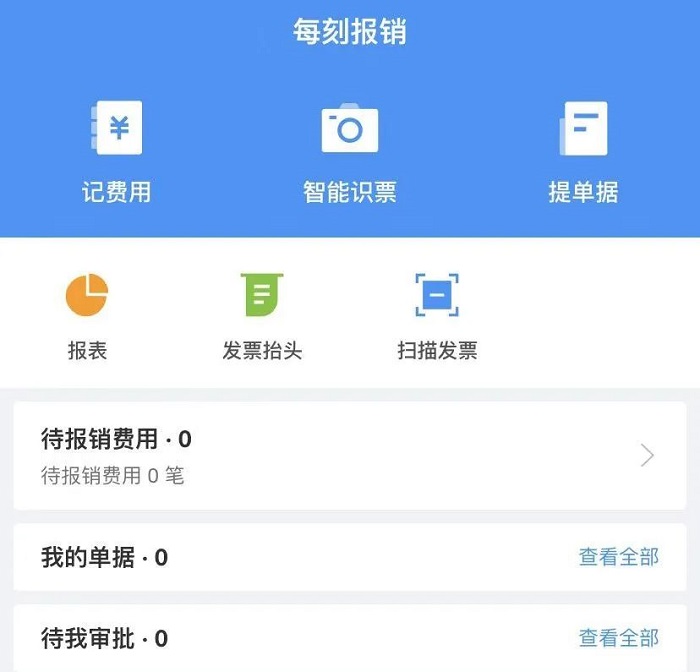Image resolution: width=700 pixels, height=672 pixels.
Task: Open the 待报销费用 row
Action: click(349, 455)
